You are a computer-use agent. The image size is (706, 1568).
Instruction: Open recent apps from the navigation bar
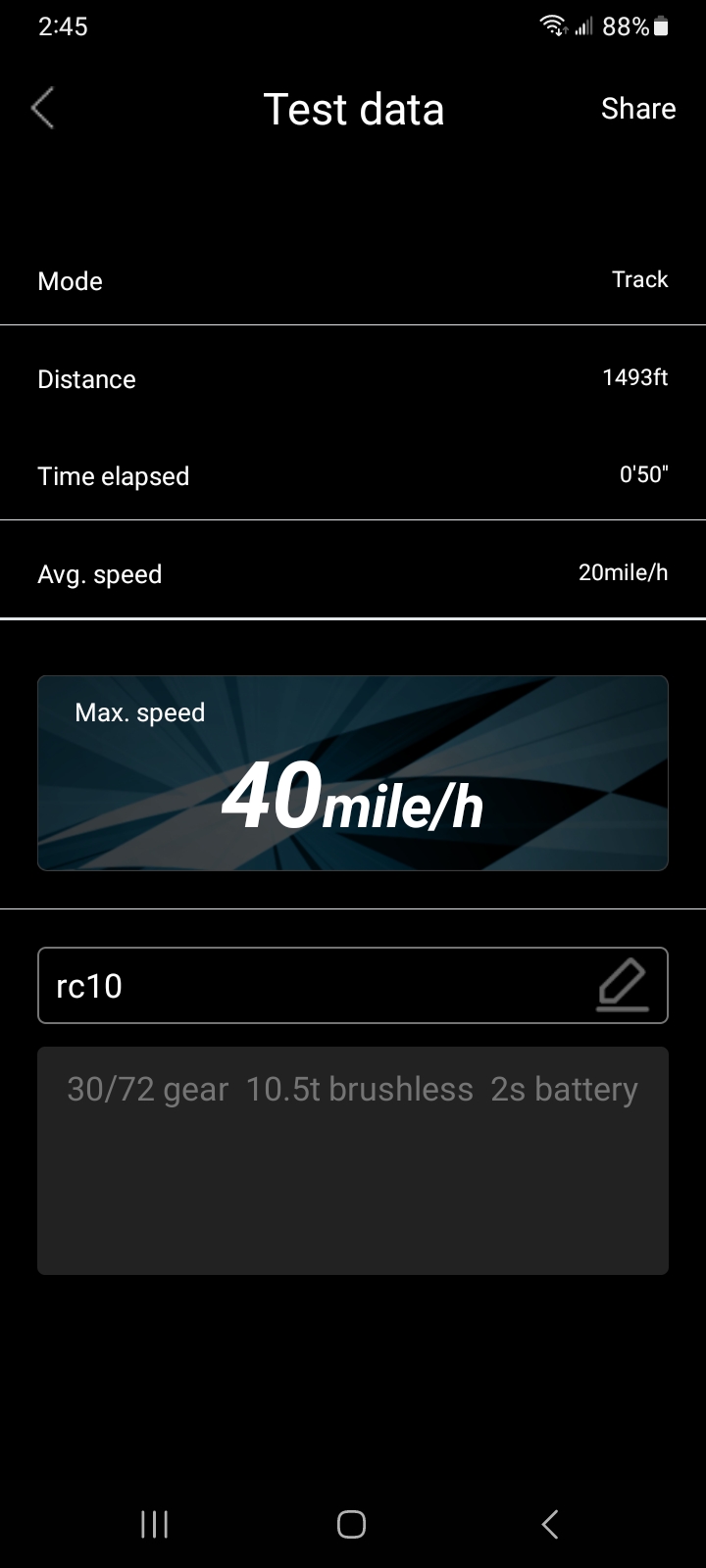(155, 1524)
